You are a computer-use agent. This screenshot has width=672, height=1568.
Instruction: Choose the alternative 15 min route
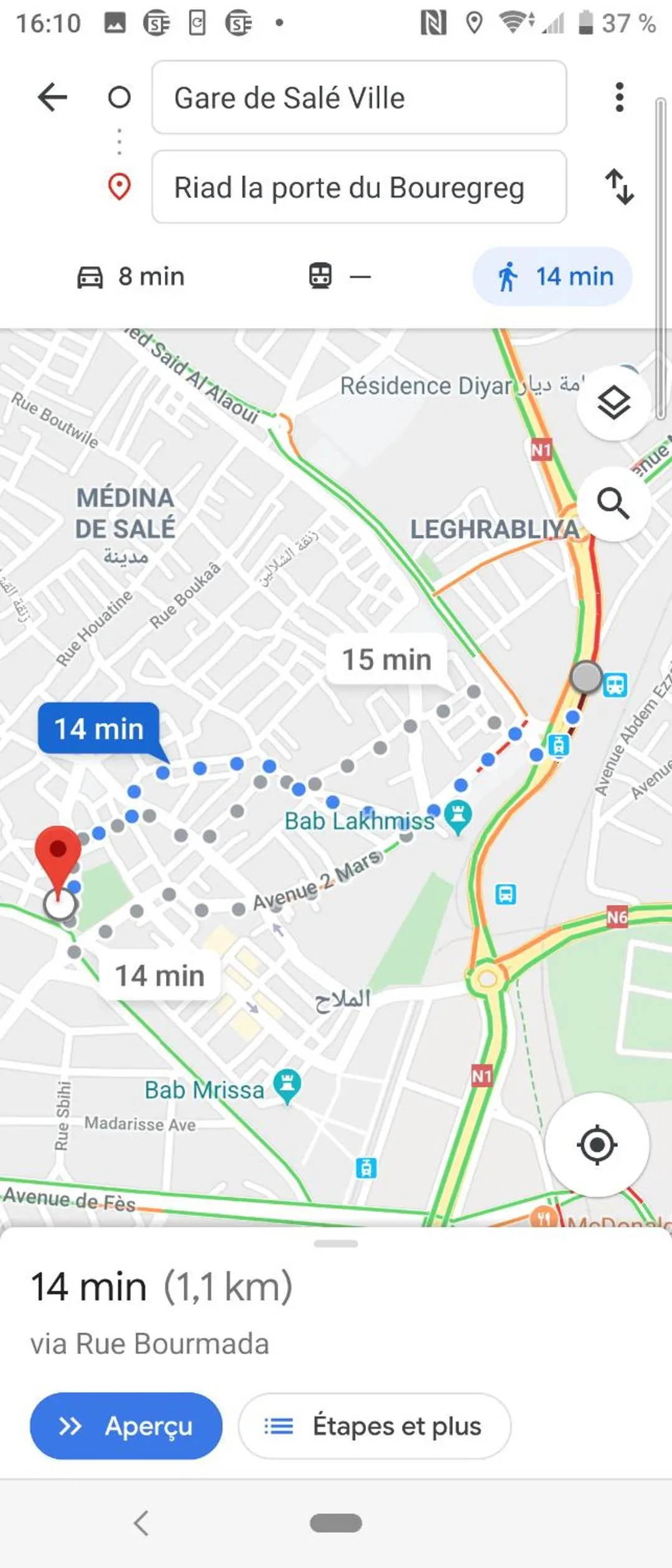387,659
